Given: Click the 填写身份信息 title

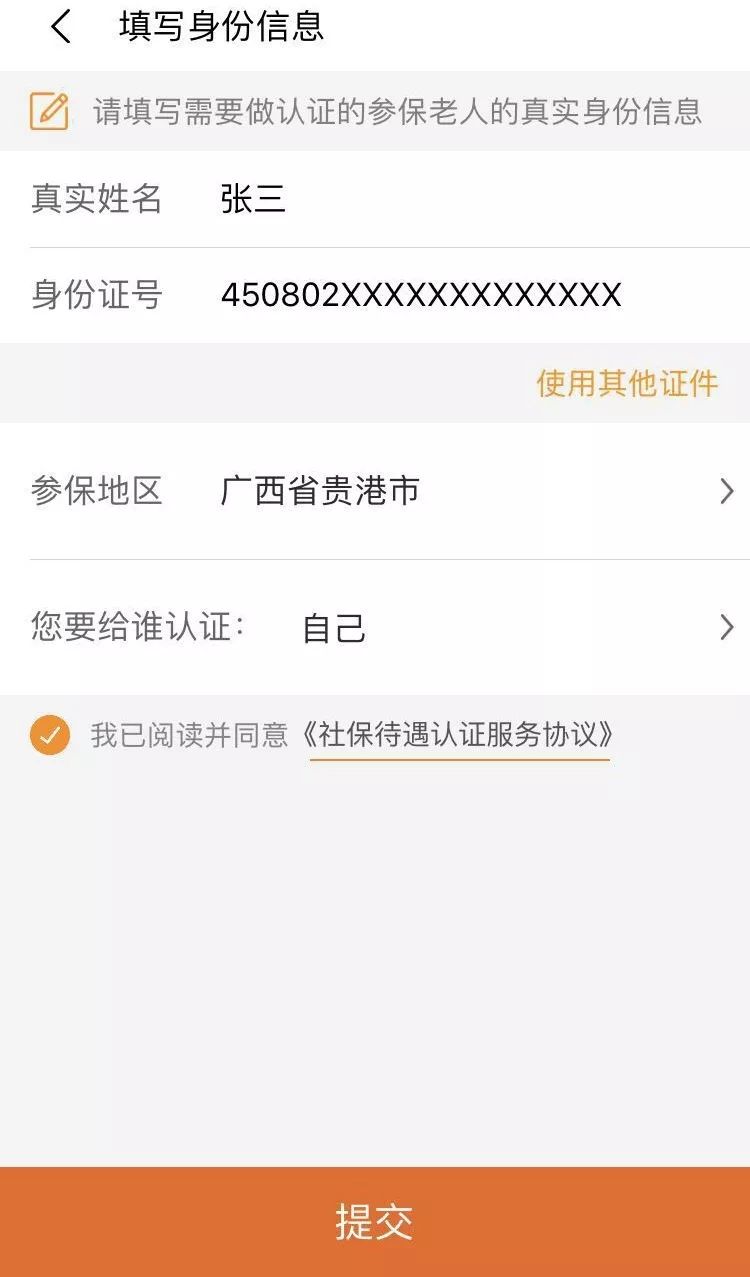Looking at the screenshot, I should point(220,28).
